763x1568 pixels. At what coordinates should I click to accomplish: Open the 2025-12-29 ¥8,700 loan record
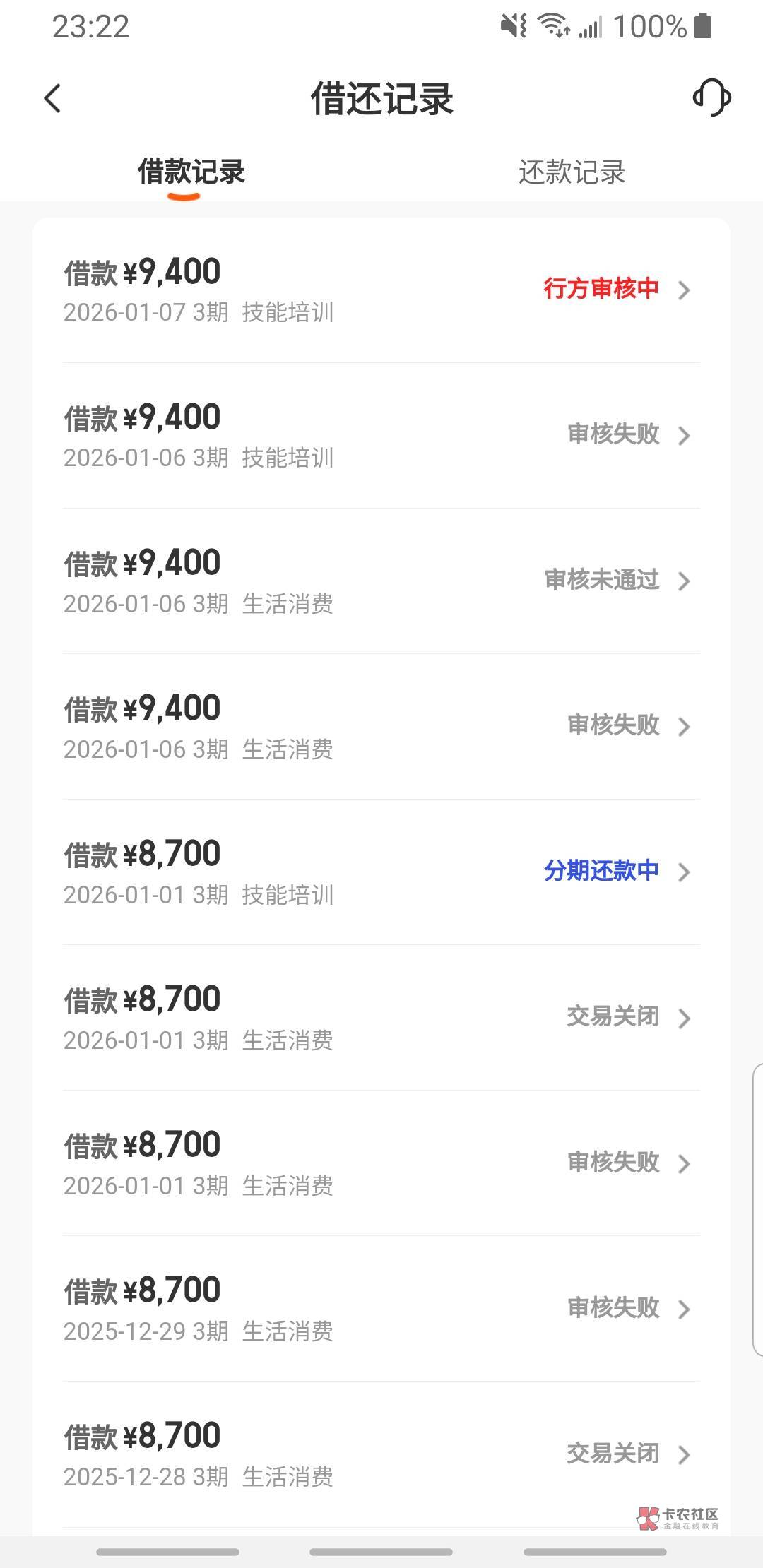click(381, 1309)
